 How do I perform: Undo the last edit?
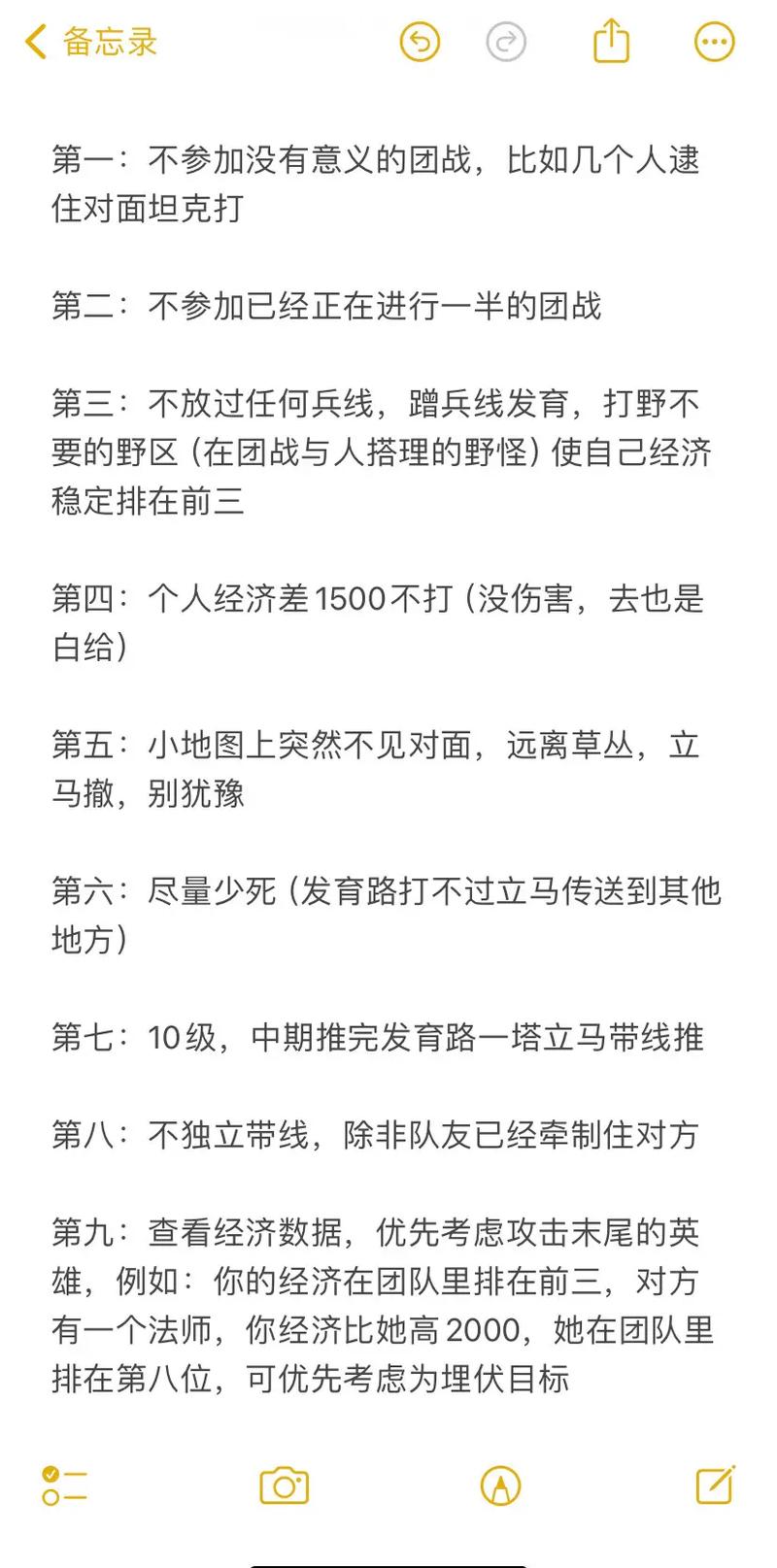pyautogui.click(x=420, y=42)
